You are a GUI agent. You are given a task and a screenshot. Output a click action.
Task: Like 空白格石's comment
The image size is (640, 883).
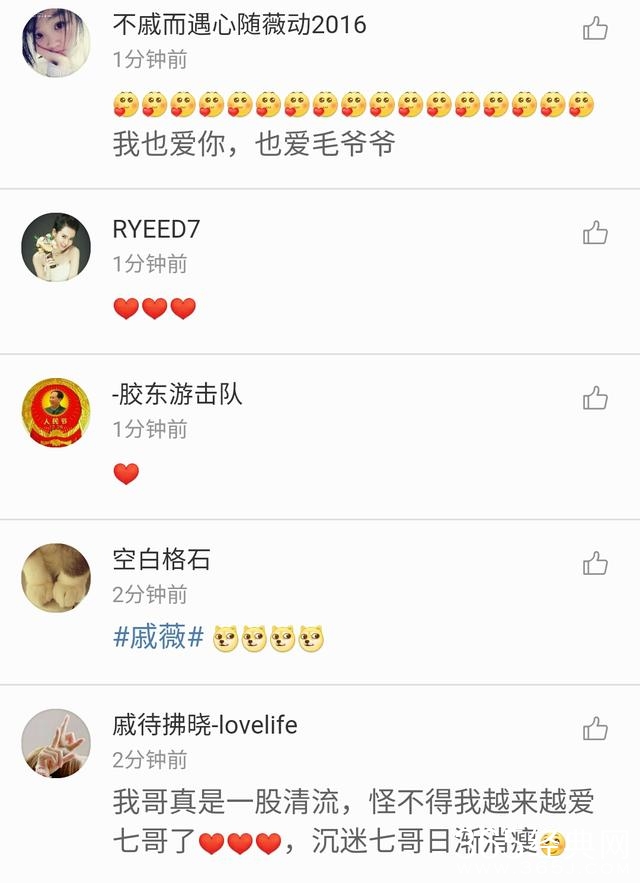595,563
